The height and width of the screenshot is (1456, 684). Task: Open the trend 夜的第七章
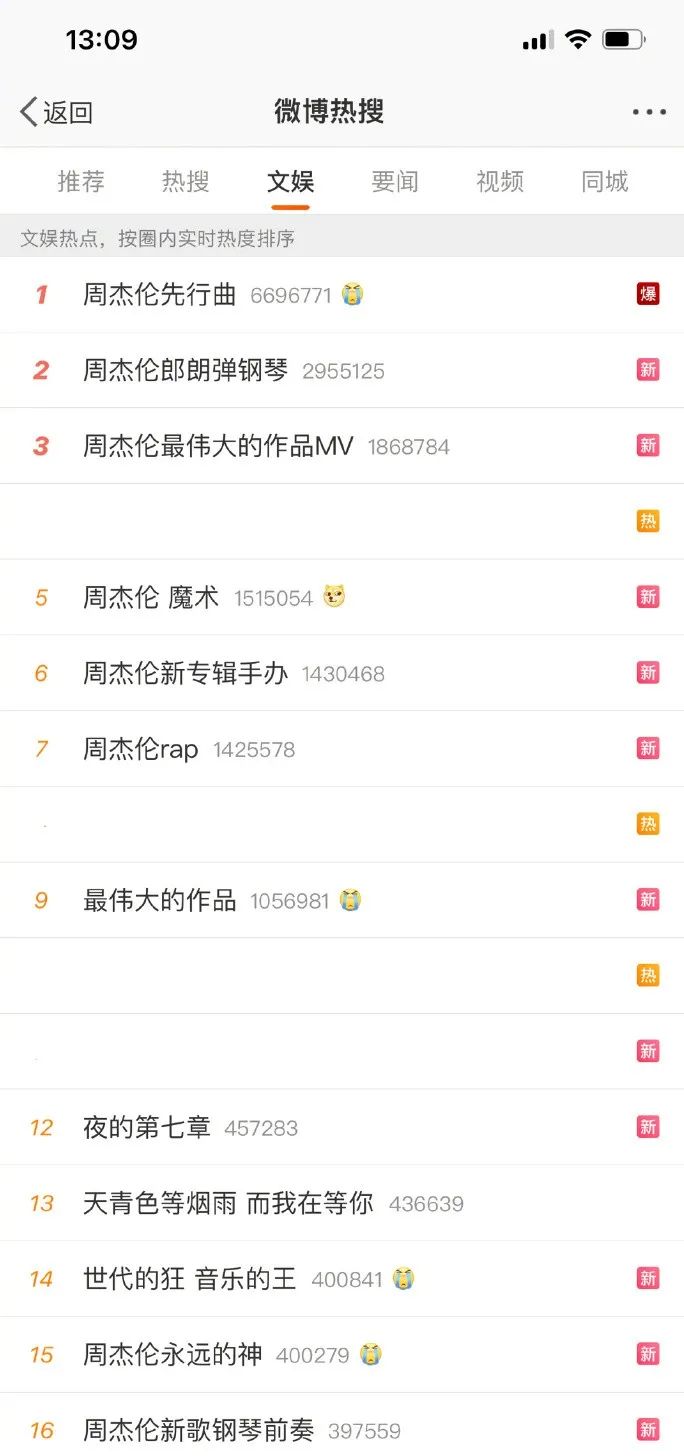pyautogui.click(x=342, y=1127)
